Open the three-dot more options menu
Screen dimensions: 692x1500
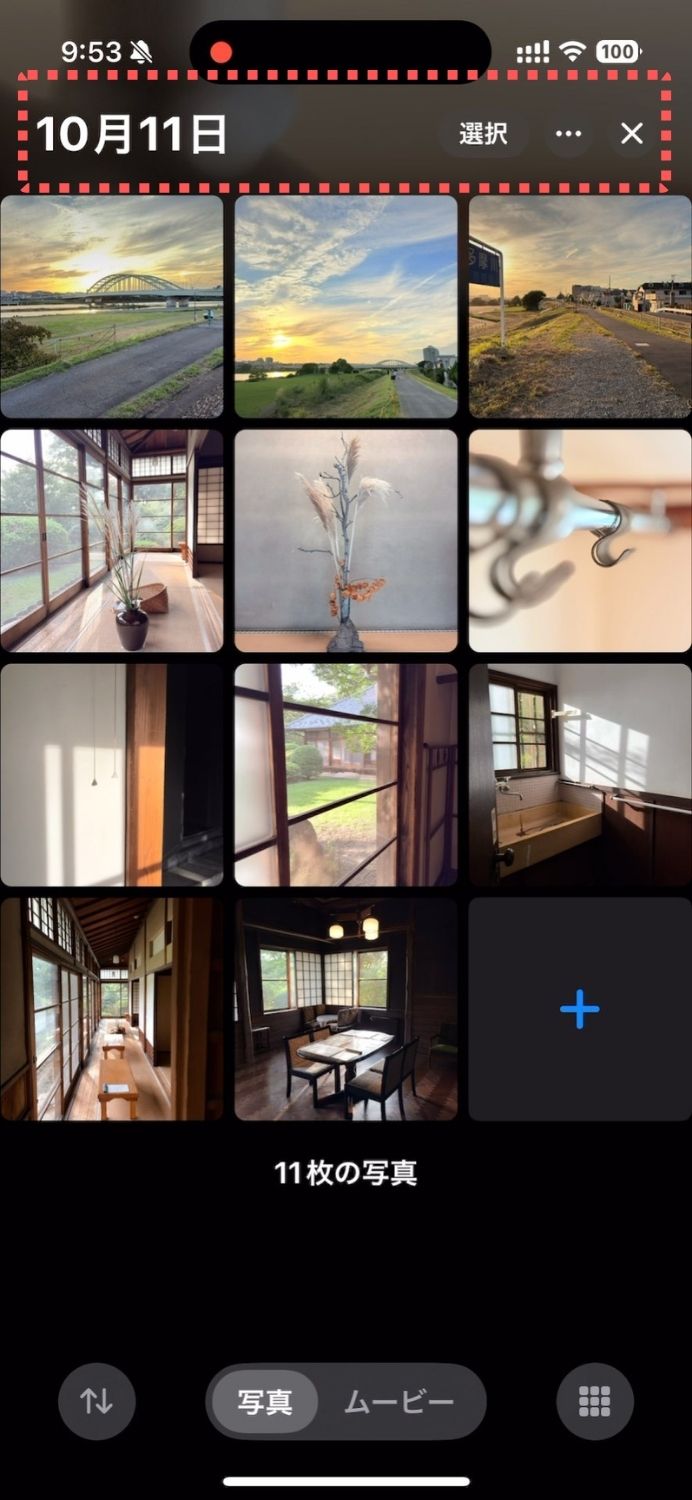point(568,134)
